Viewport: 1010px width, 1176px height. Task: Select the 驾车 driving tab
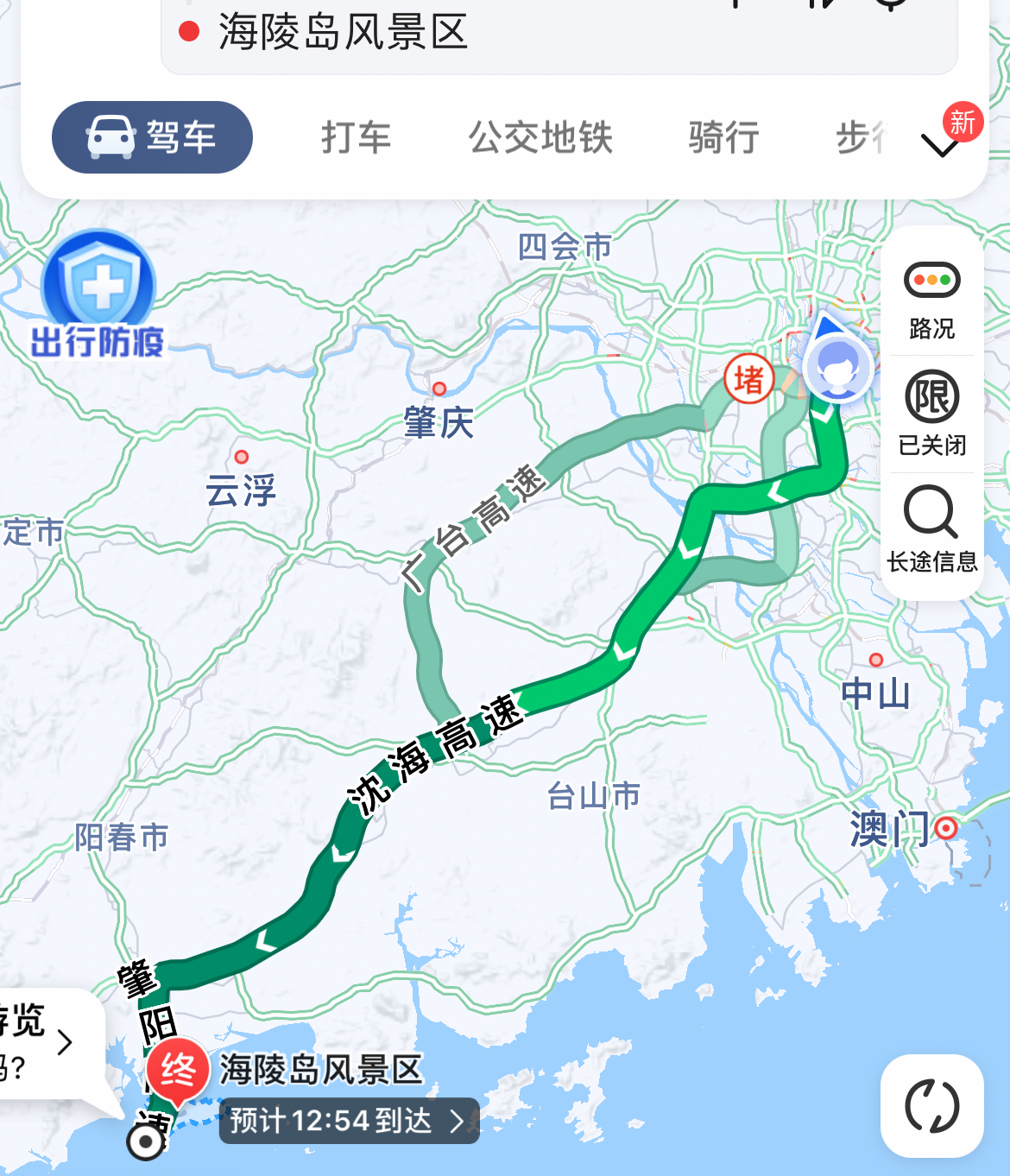[x=152, y=137]
